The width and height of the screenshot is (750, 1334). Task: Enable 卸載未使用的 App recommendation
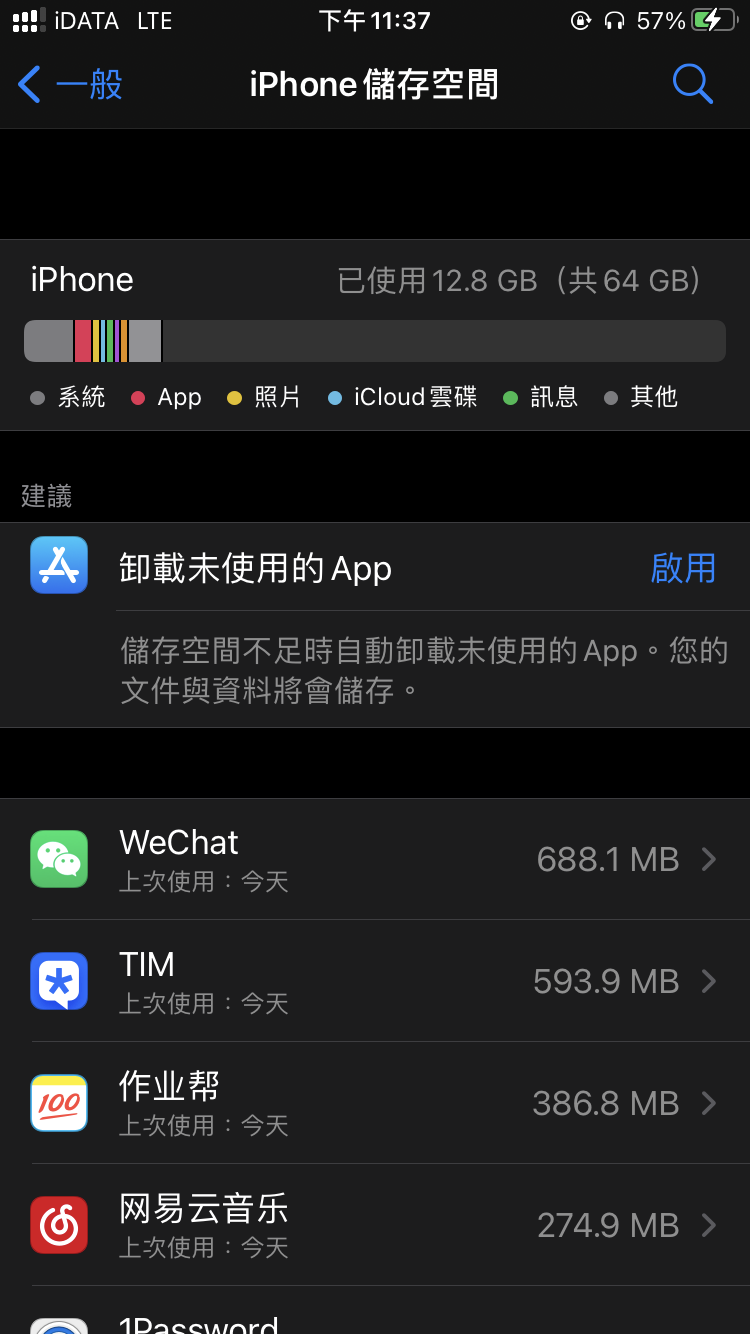[x=683, y=568]
